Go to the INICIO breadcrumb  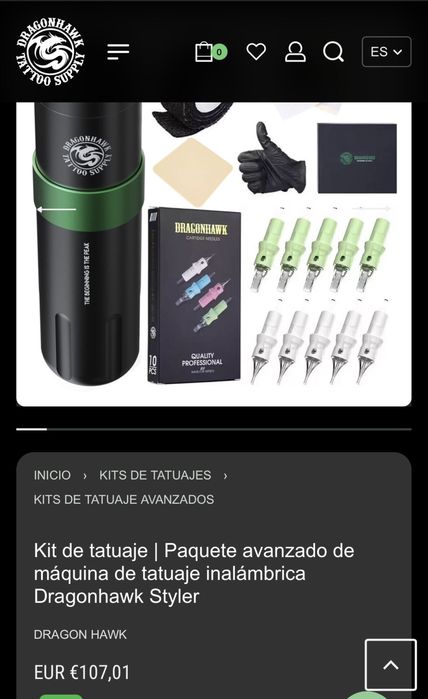52,475
